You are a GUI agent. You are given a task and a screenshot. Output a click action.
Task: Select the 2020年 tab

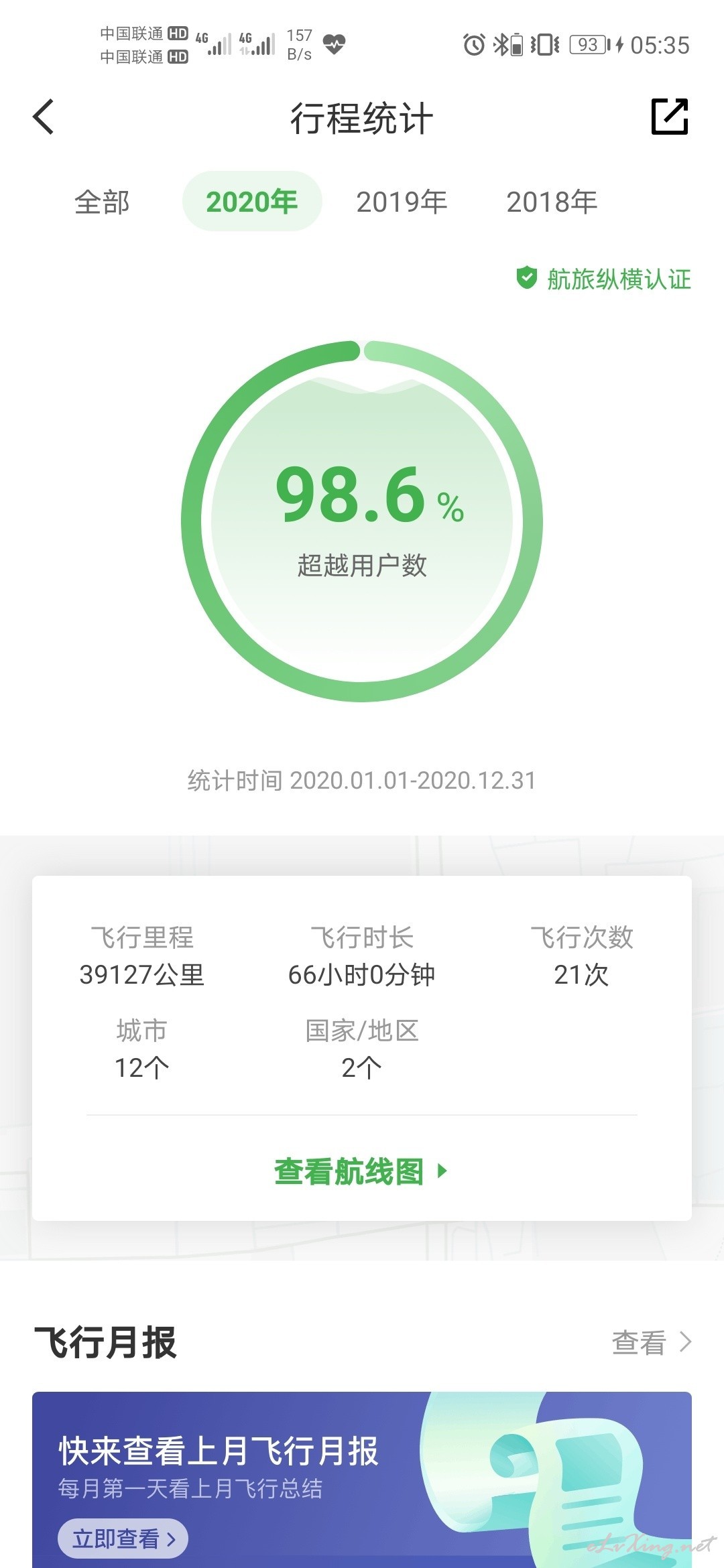pyautogui.click(x=252, y=201)
